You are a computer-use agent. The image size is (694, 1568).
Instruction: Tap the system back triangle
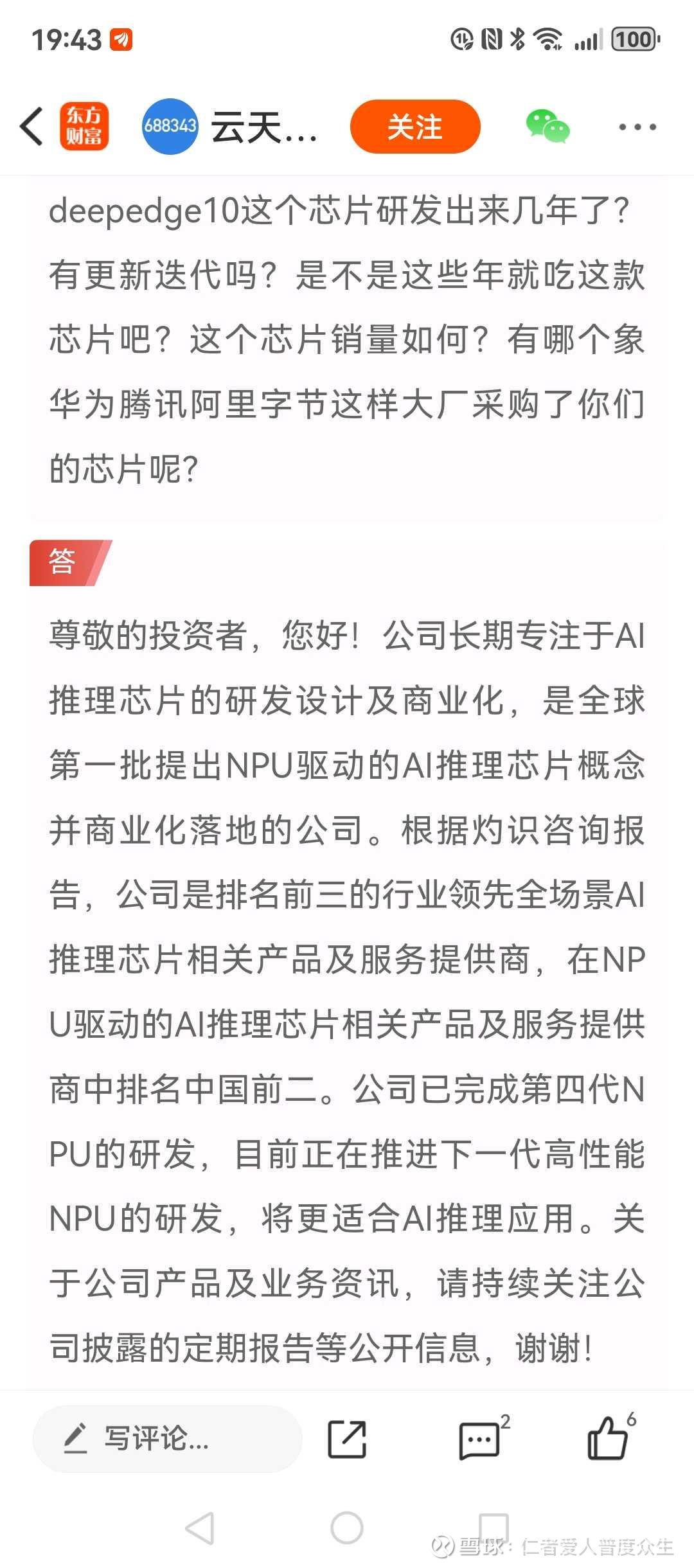(x=200, y=1528)
